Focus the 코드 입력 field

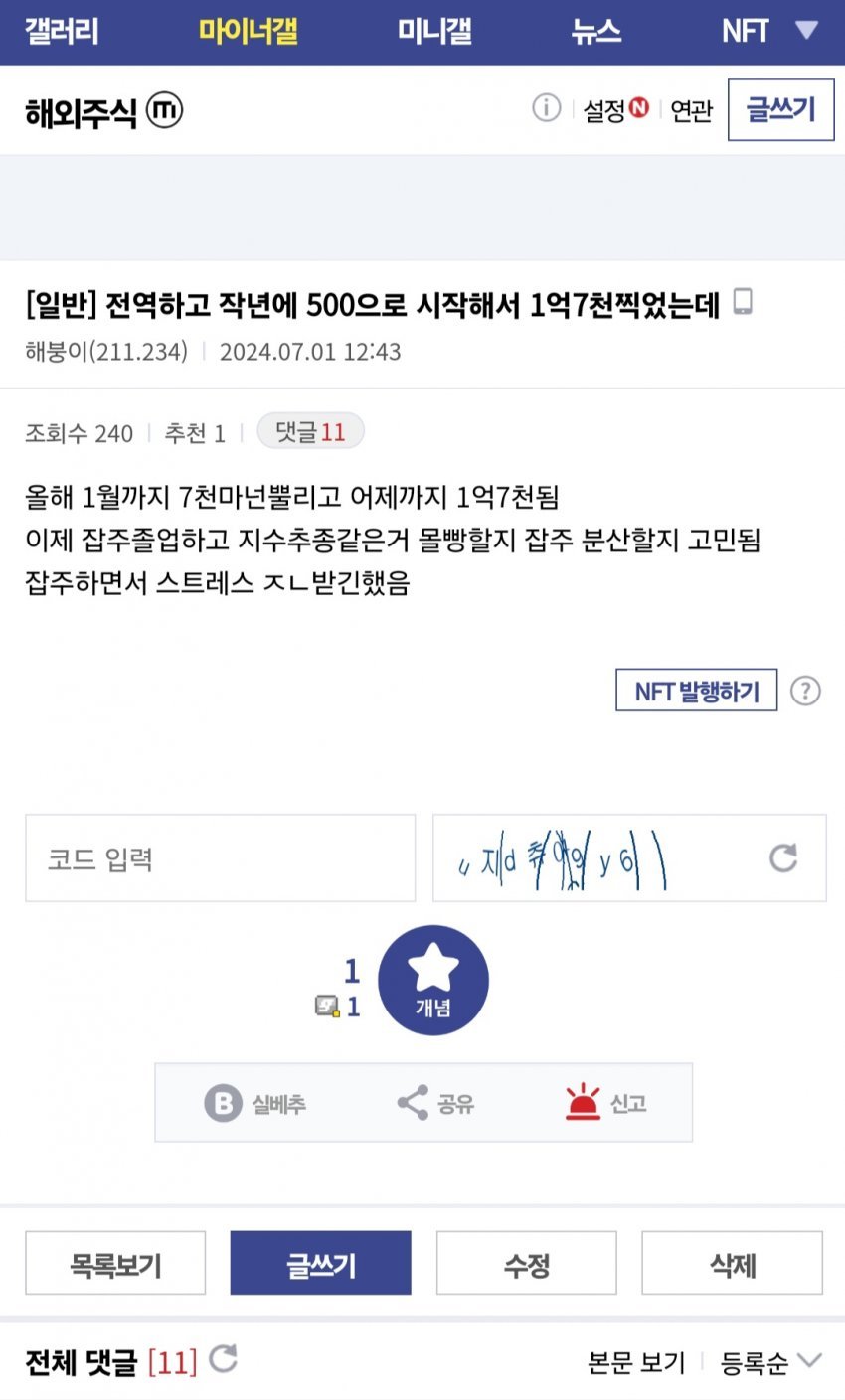[x=220, y=858]
